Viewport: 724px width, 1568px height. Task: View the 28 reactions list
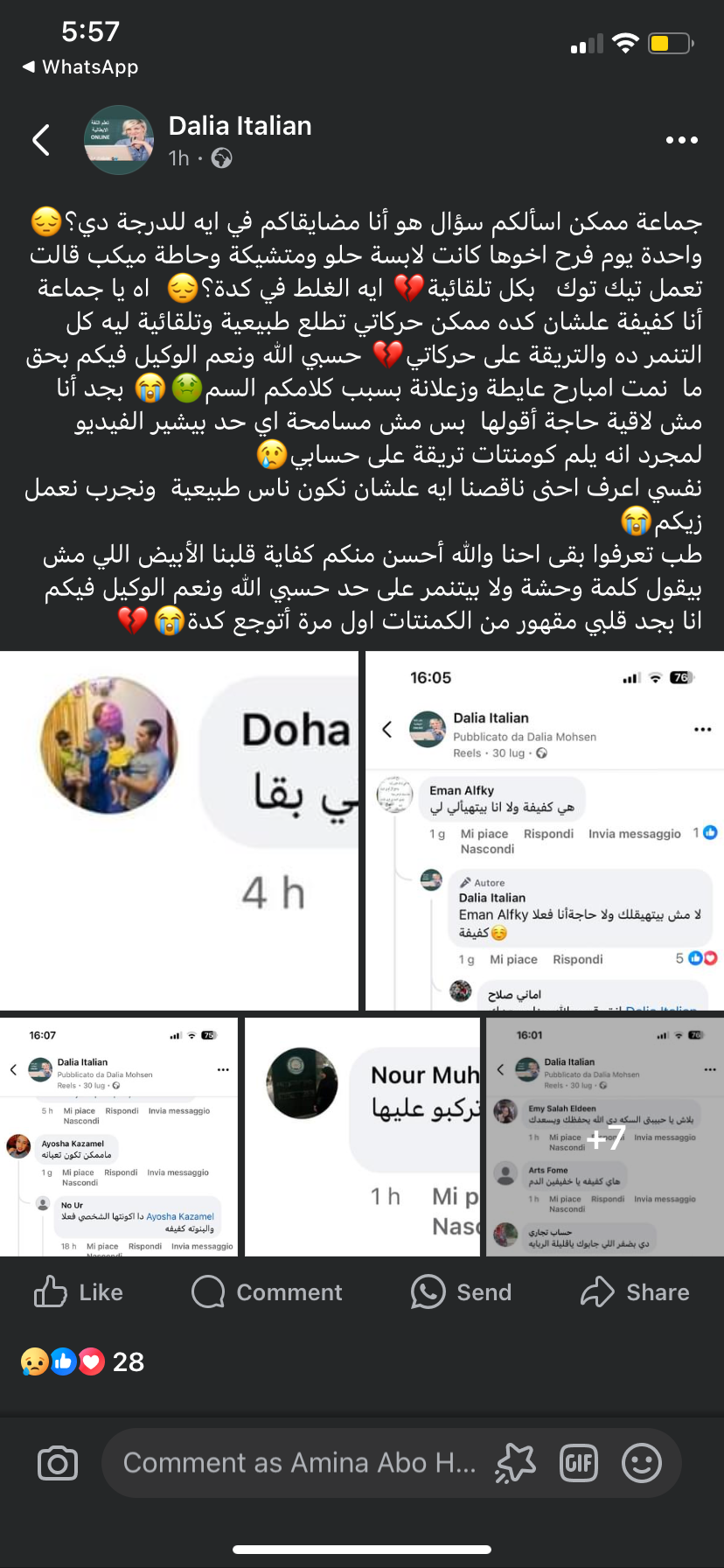pos(83,1361)
